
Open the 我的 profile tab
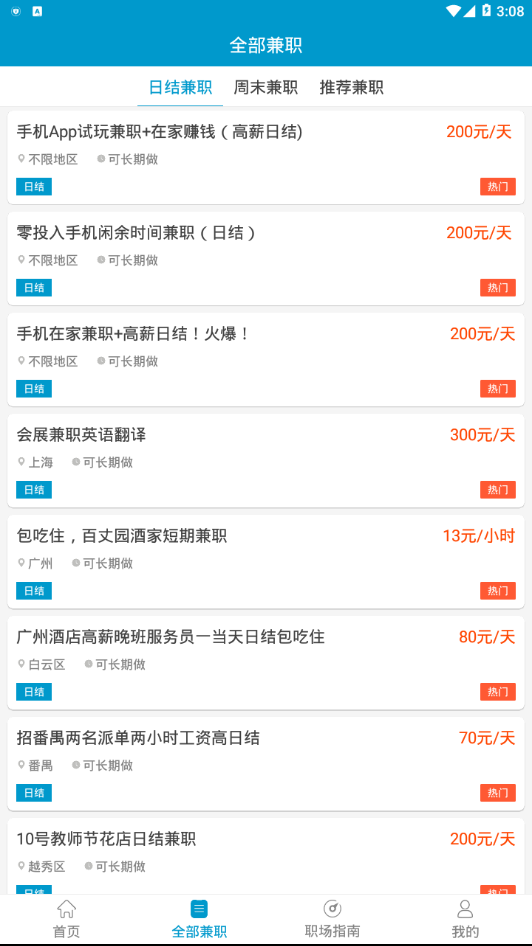click(x=465, y=919)
